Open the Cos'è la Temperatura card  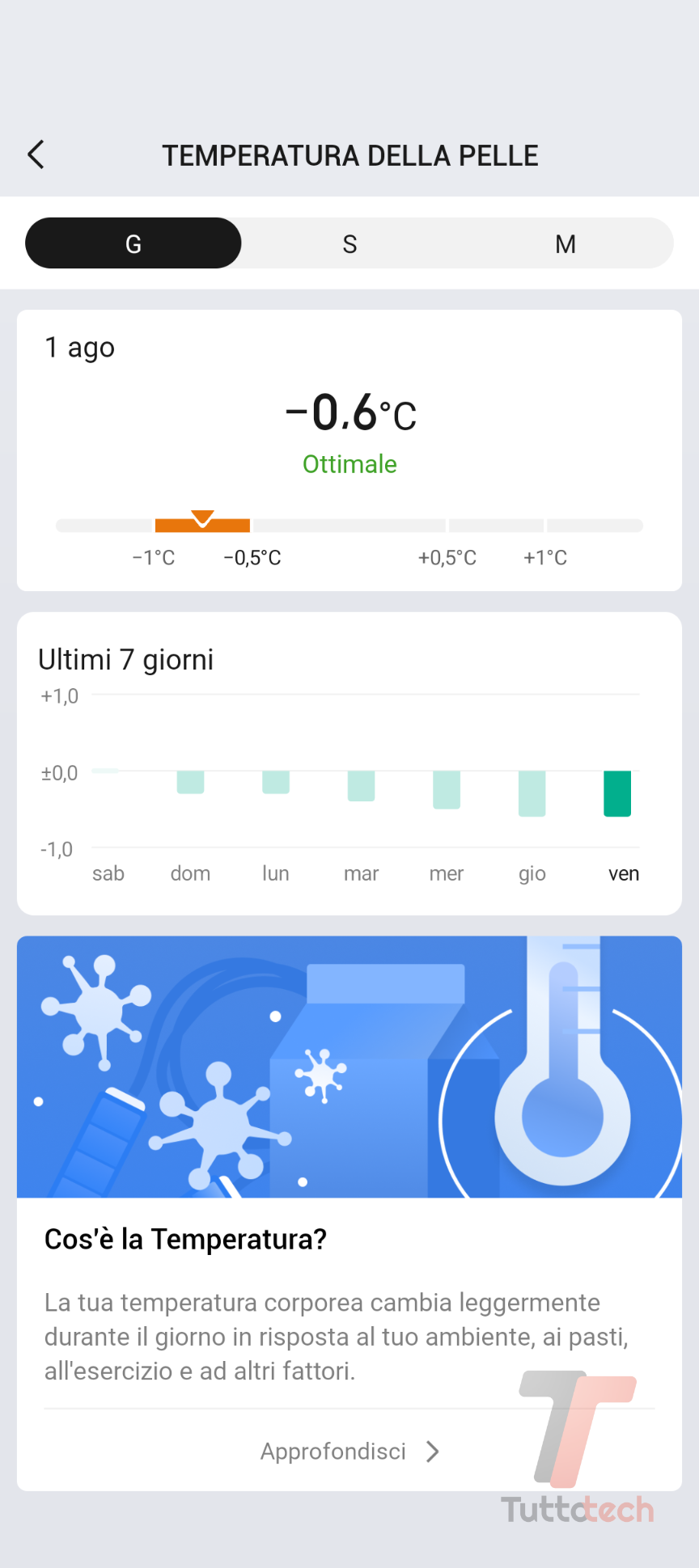tap(349, 1238)
